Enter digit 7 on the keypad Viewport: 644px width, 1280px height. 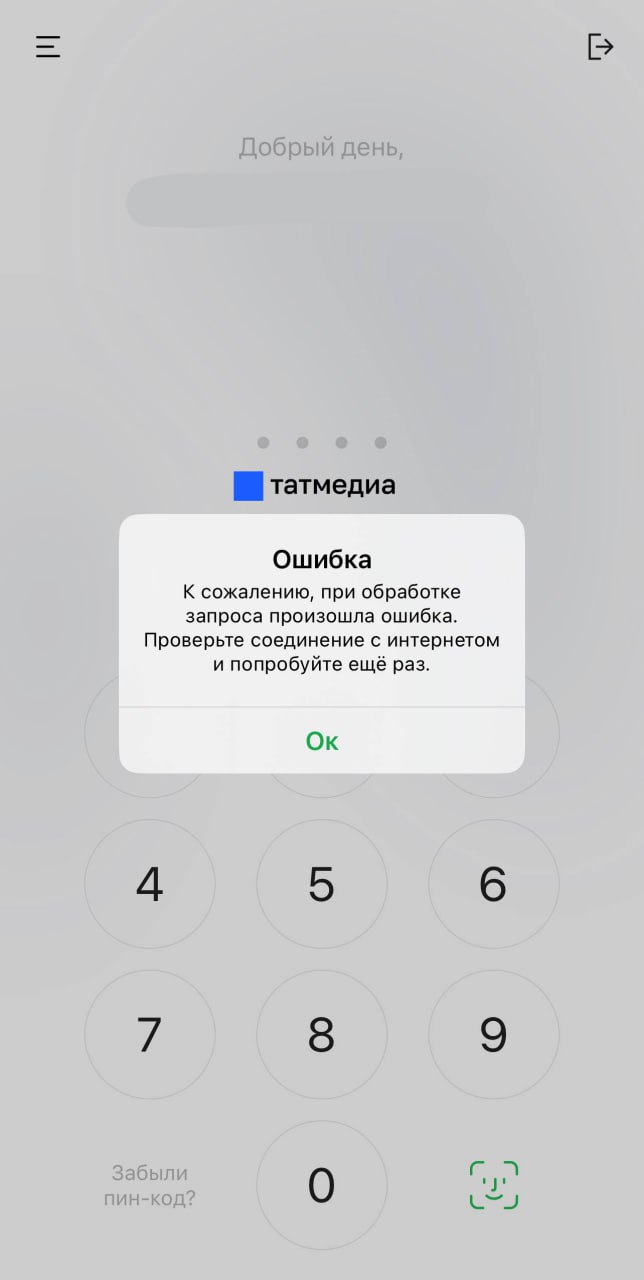pos(150,1035)
